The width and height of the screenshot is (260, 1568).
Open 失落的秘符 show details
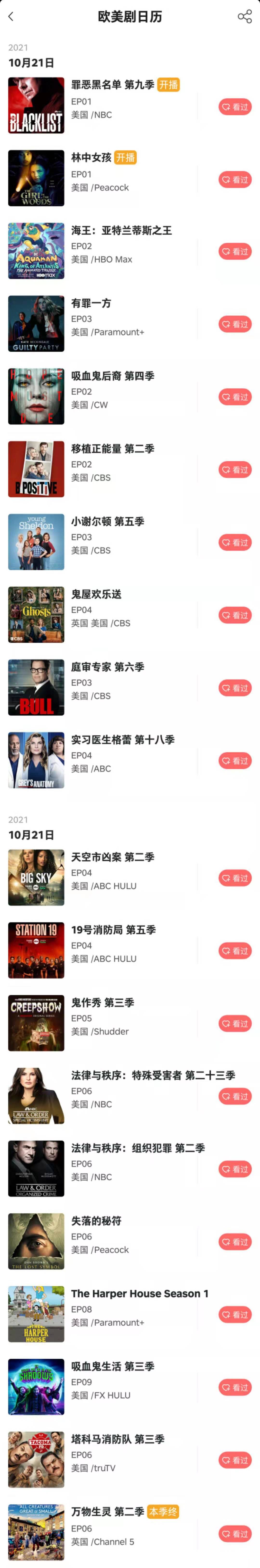click(96, 1220)
